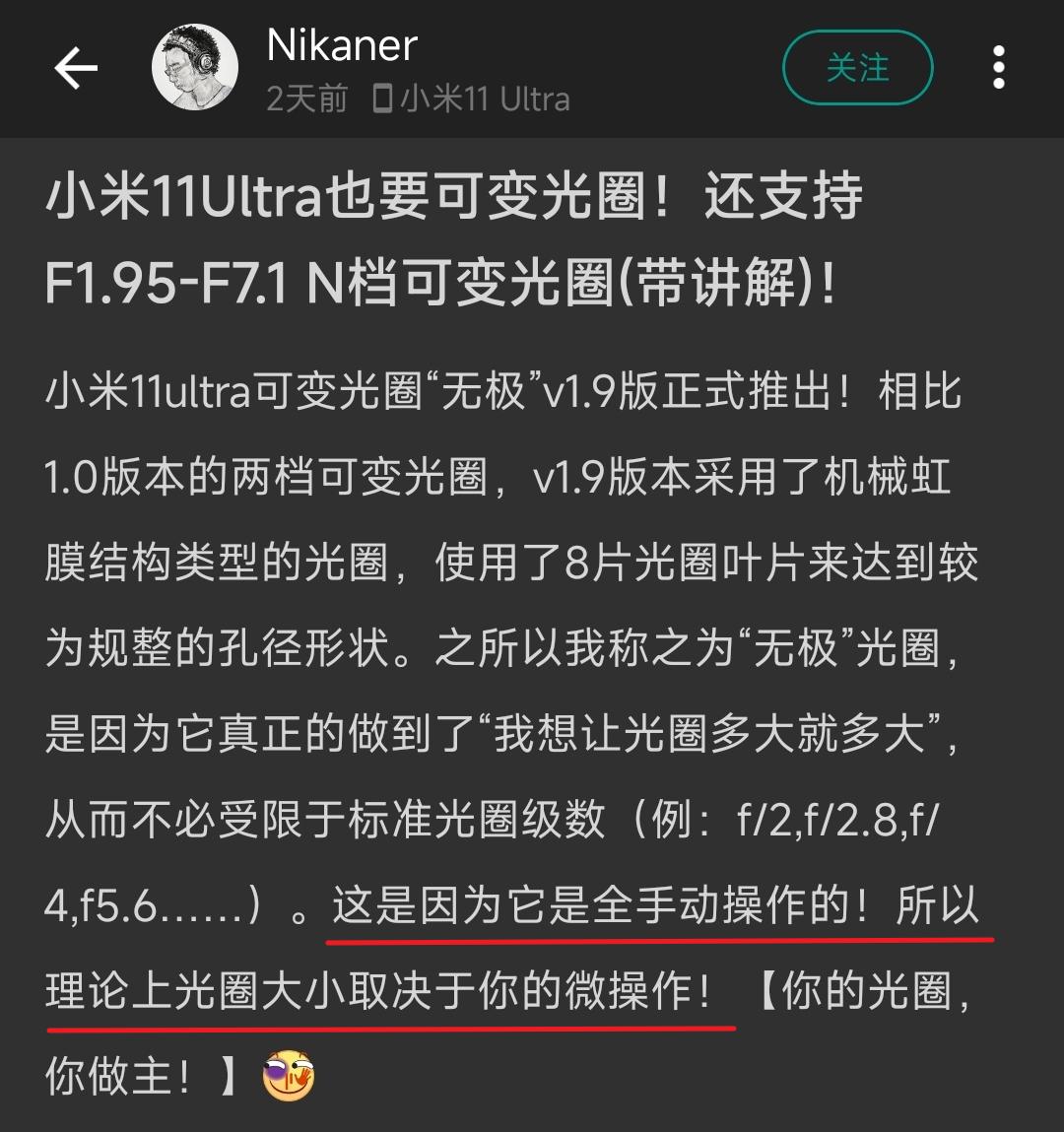1064x1132 pixels.
Task: Open the three-dot overflow menu
Action: pos(999,68)
